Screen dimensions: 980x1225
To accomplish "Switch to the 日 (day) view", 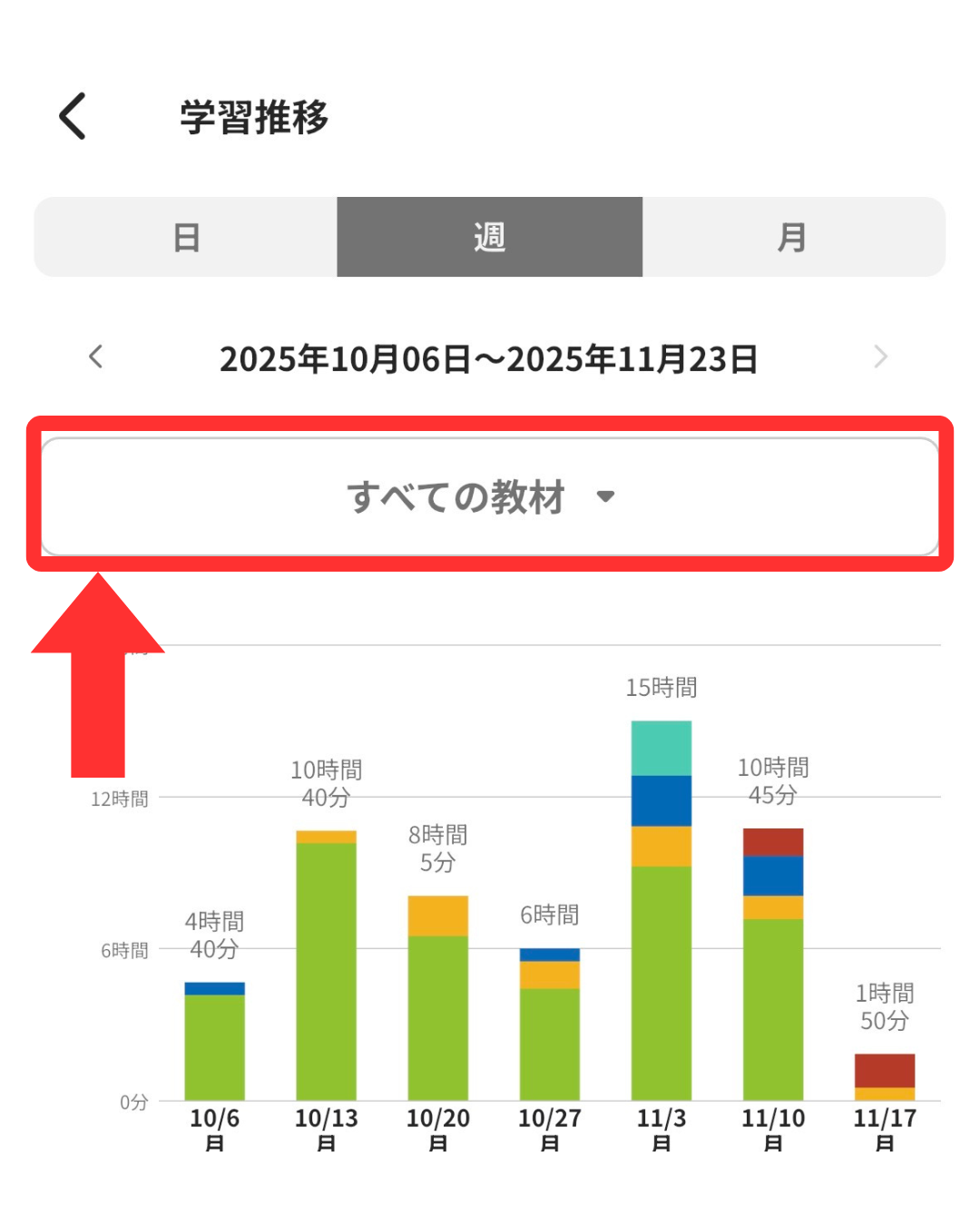I will (x=186, y=238).
